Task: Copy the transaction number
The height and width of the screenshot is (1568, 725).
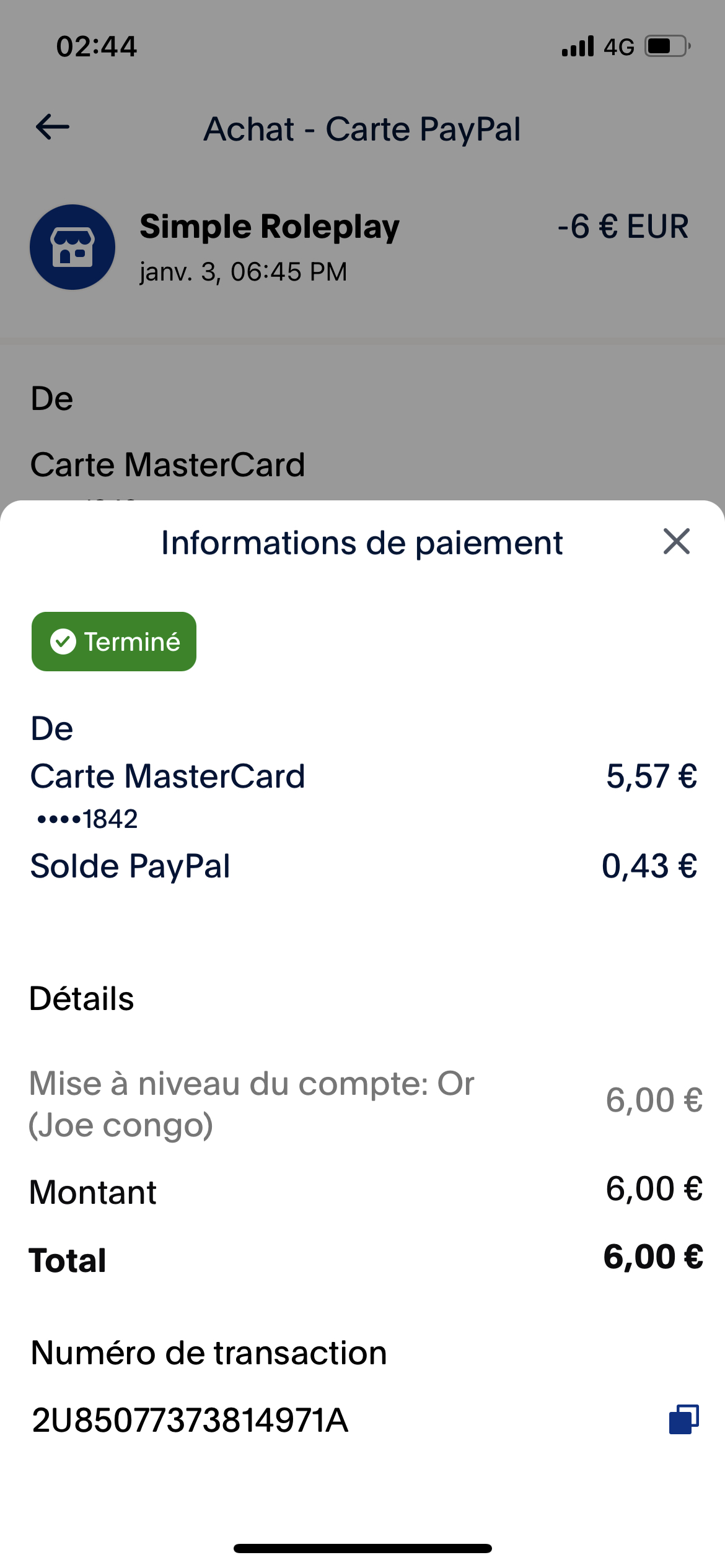Action: point(683,1419)
